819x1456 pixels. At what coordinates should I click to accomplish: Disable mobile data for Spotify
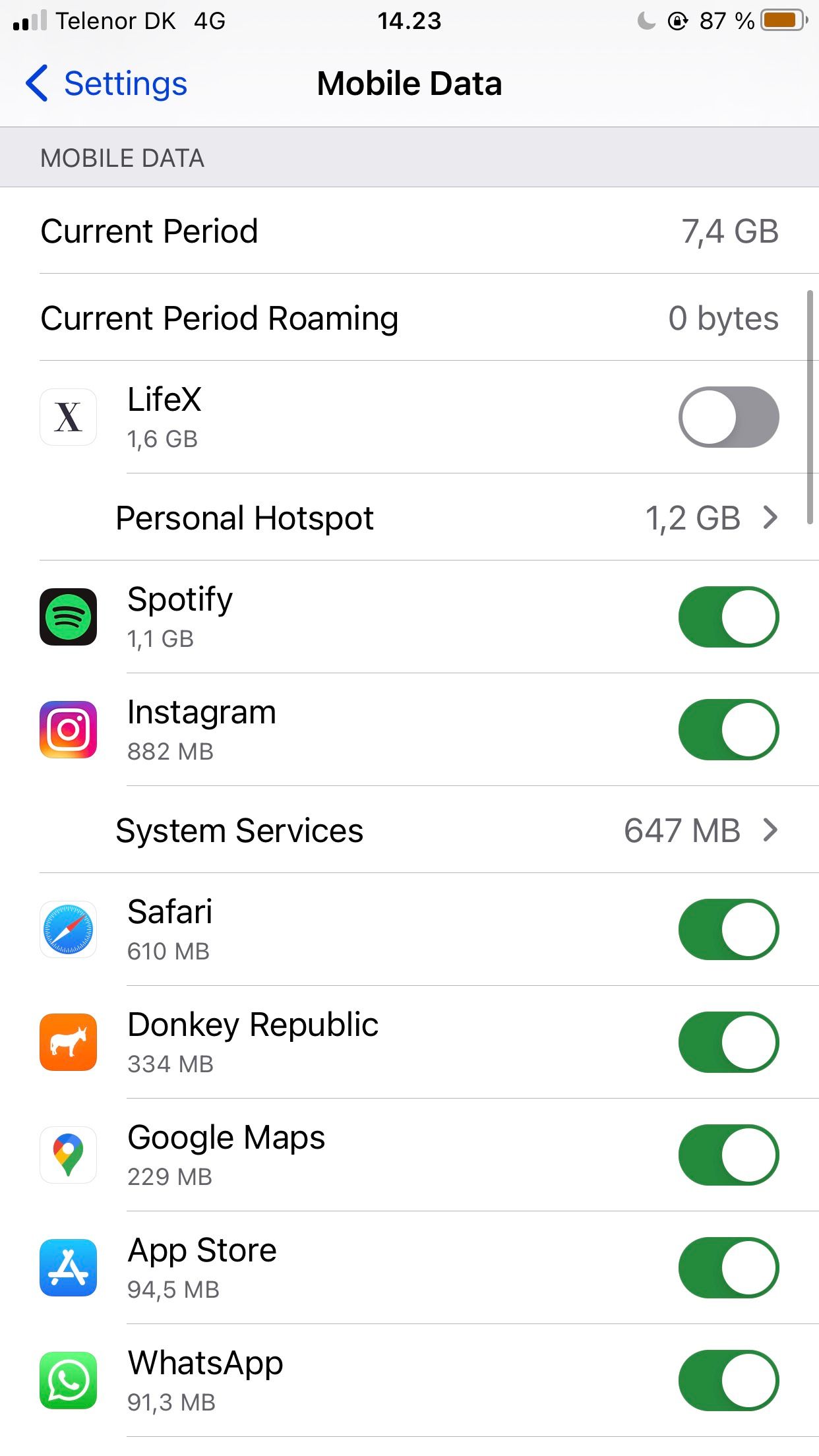[728, 617]
